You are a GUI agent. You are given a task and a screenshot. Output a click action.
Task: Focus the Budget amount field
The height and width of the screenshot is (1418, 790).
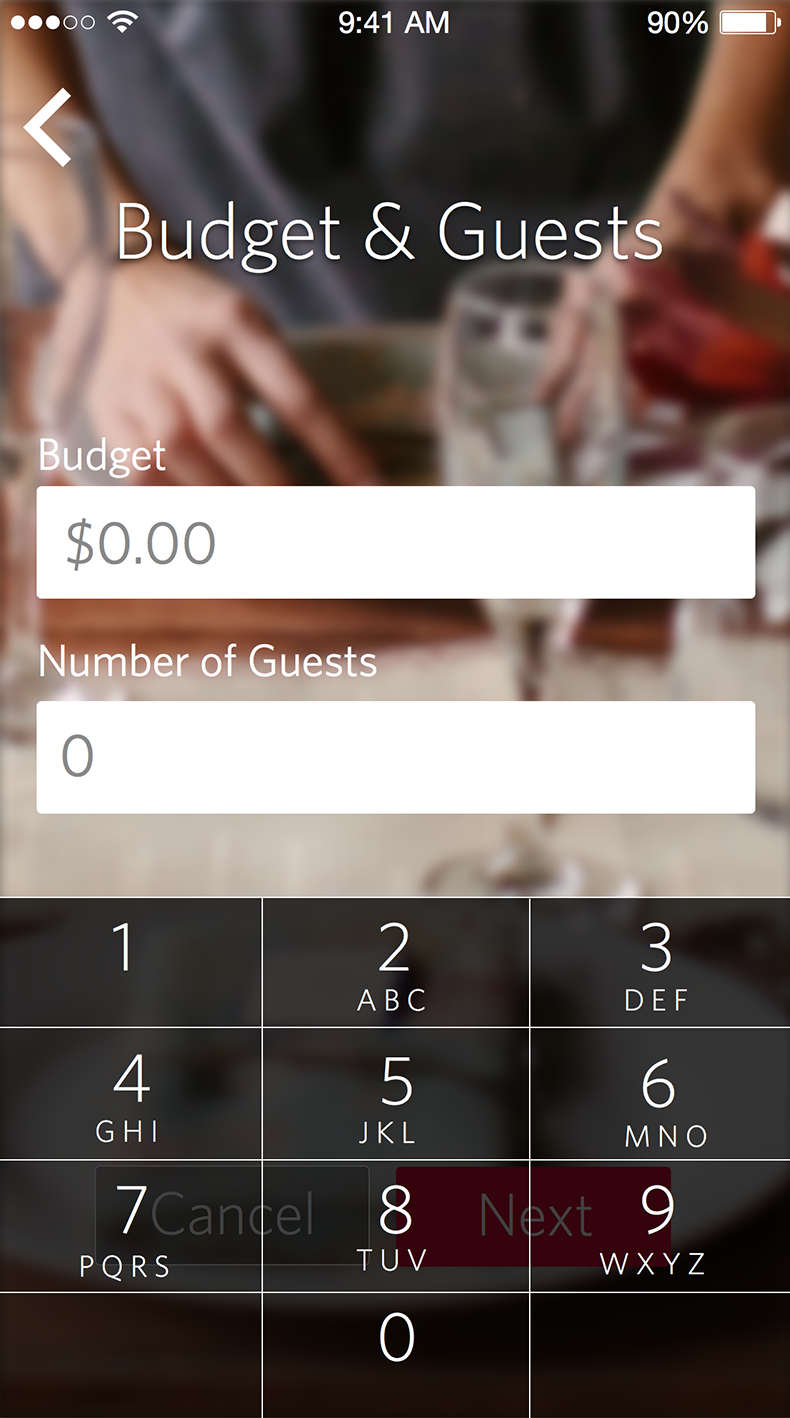click(396, 542)
